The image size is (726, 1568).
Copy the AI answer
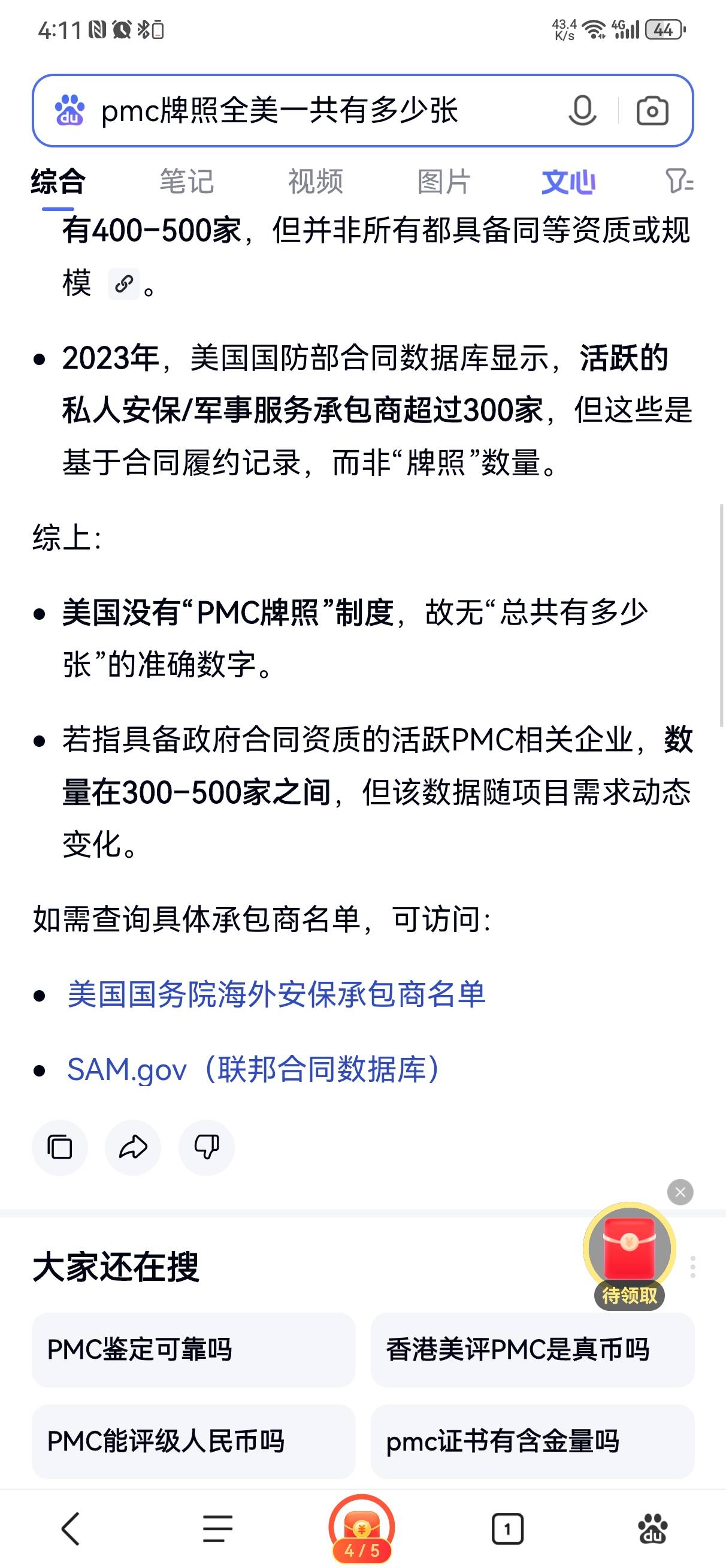[x=60, y=1147]
